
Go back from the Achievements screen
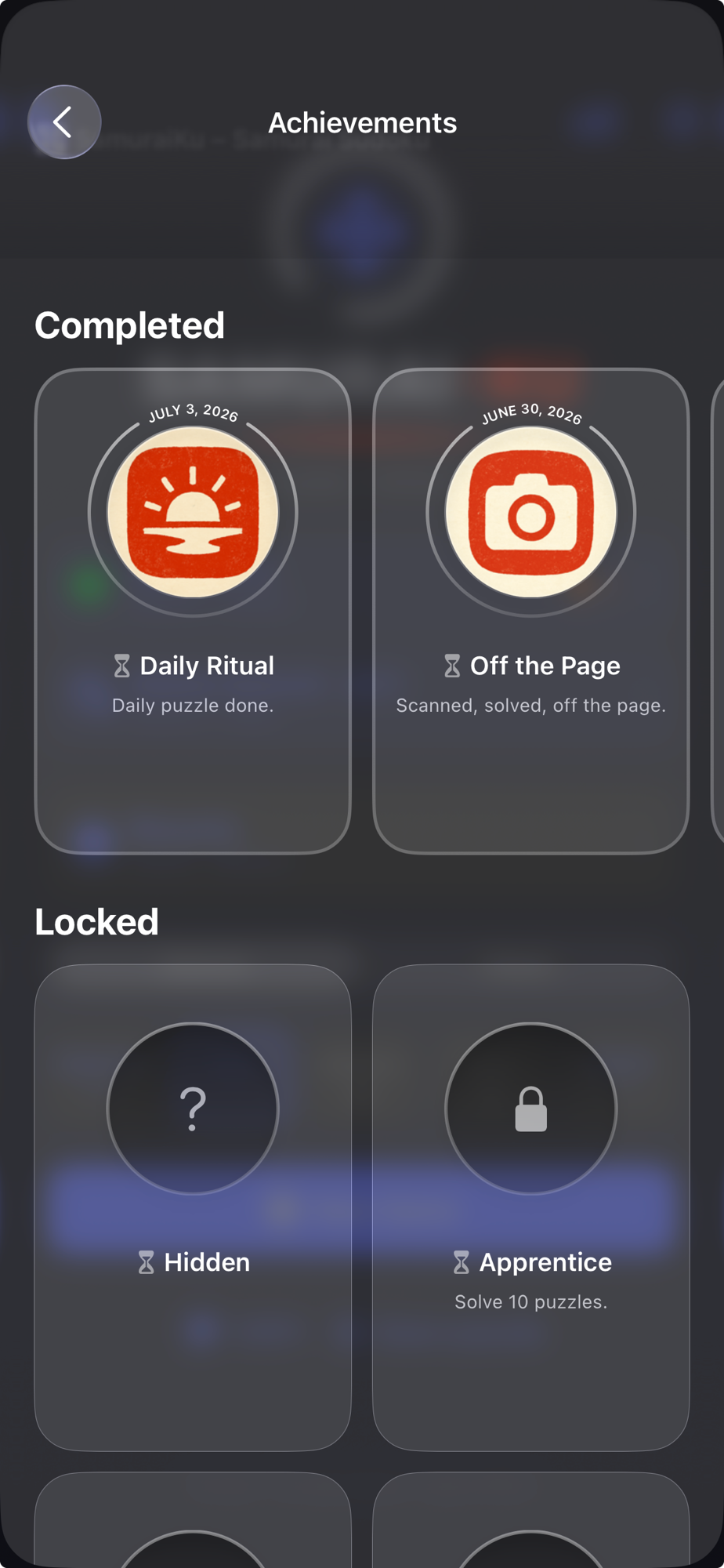coord(64,122)
